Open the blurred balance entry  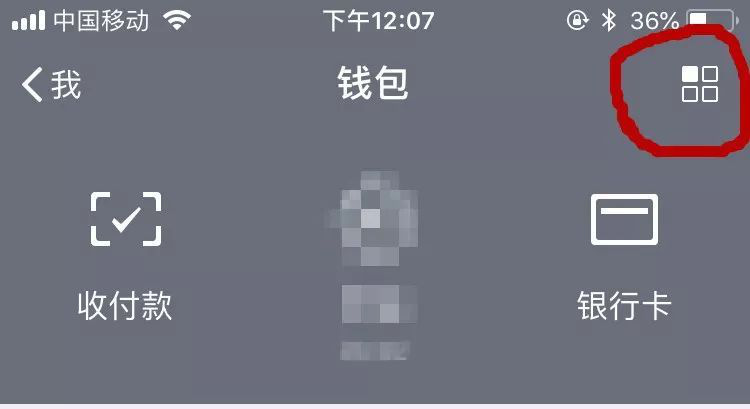pos(375,260)
